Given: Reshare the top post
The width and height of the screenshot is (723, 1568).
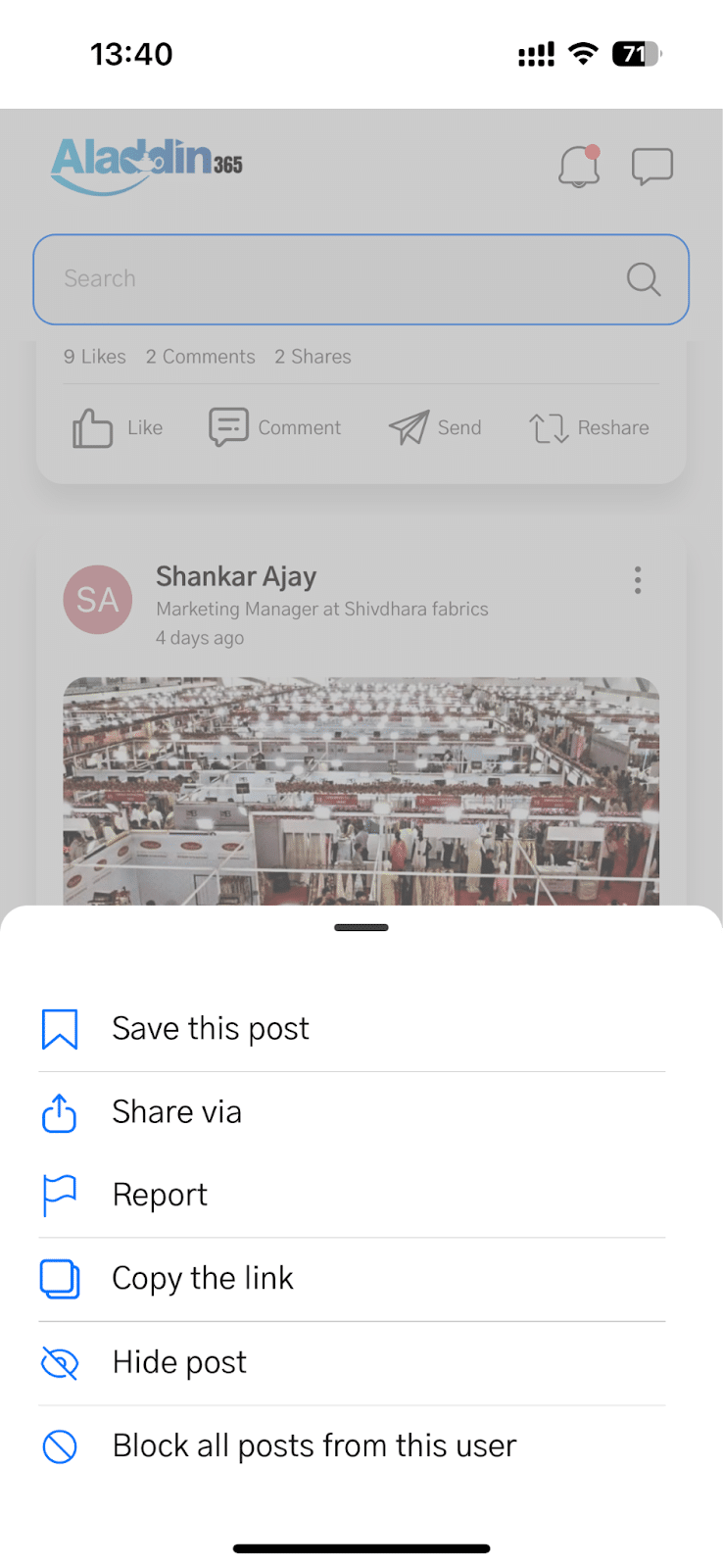Looking at the screenshot, I should [589, 428].
